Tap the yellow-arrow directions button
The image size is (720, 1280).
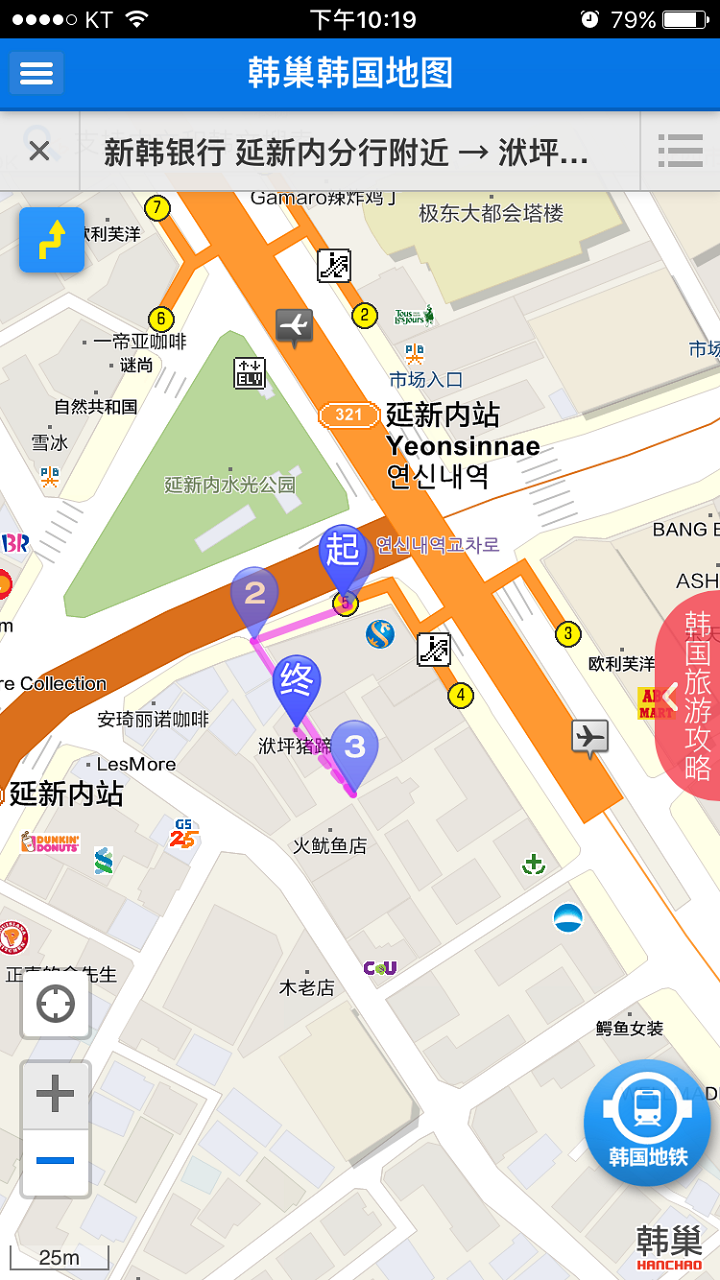(x=51, y=240)
